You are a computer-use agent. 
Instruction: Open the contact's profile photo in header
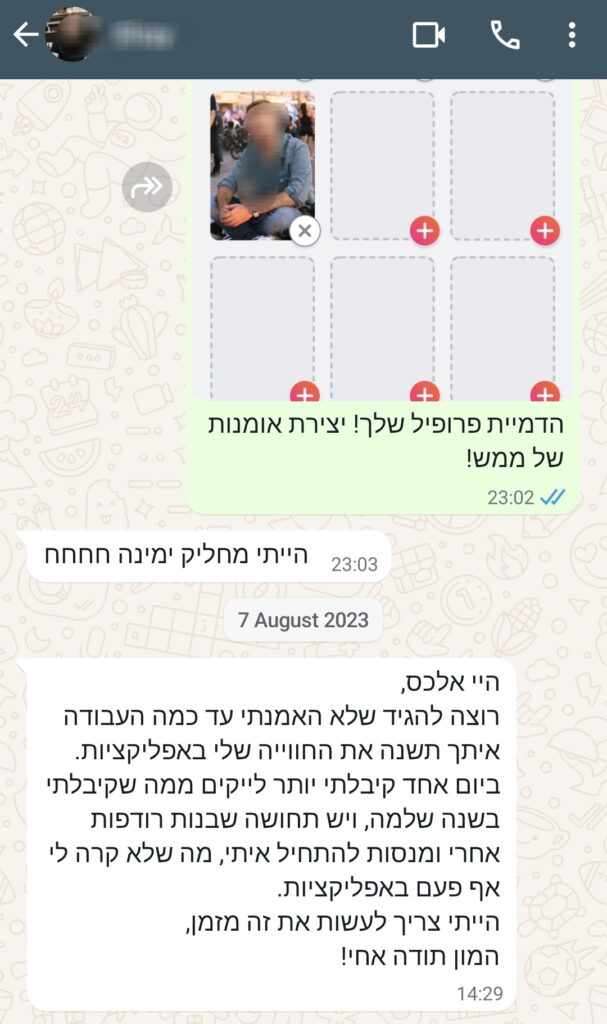point(73,35)
